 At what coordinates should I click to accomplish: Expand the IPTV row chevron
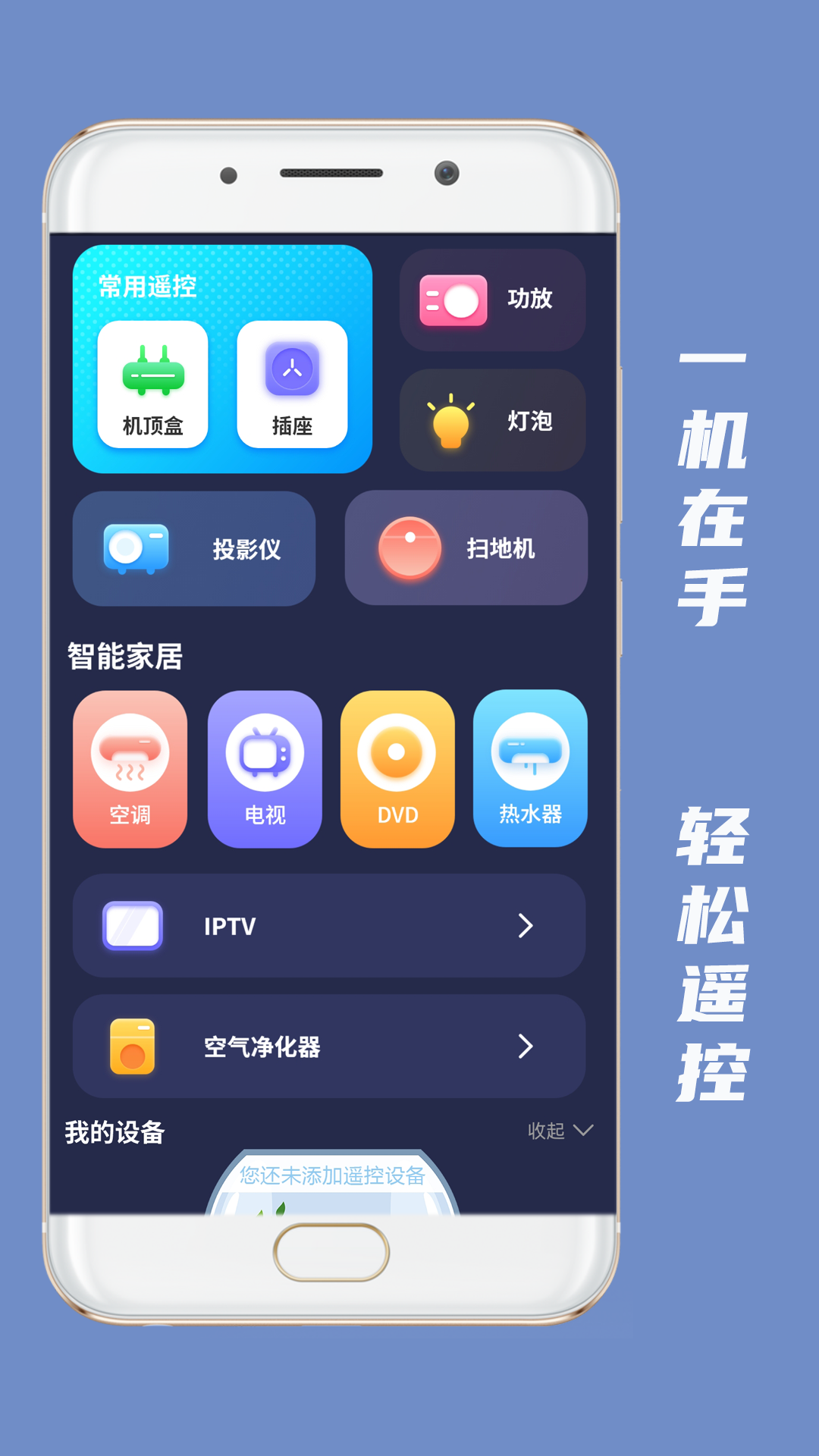(525, 927)
